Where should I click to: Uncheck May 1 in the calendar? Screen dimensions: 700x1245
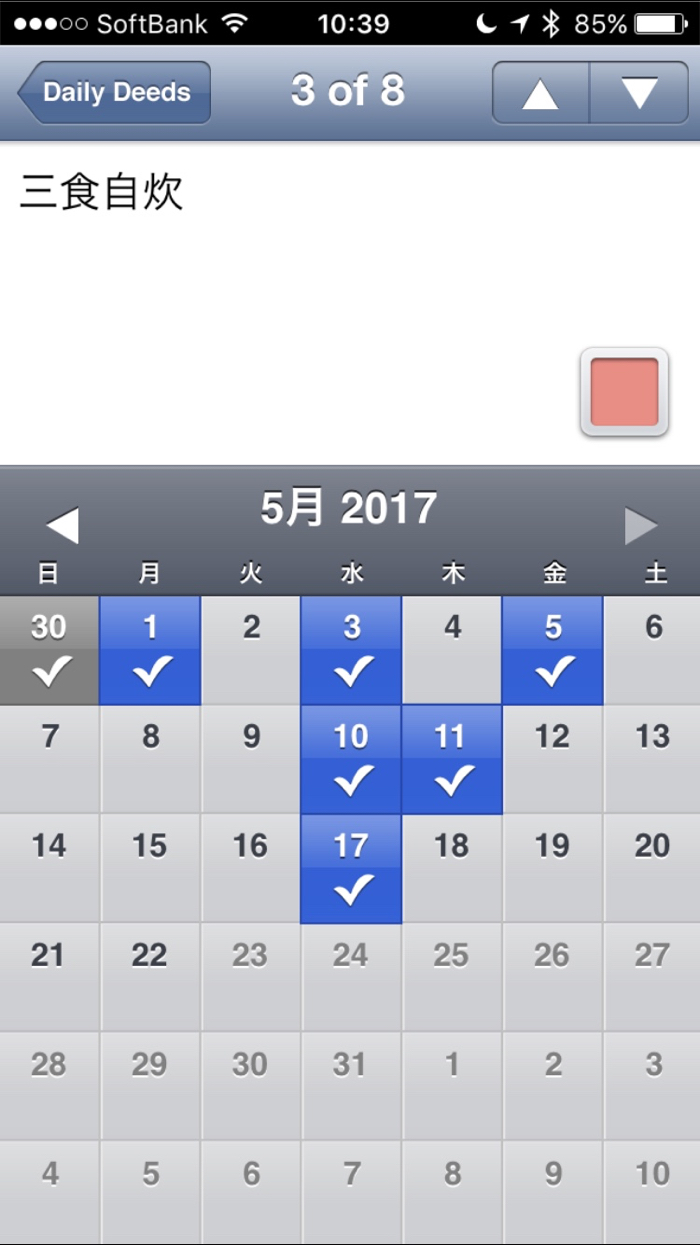(x=150, y=650)
